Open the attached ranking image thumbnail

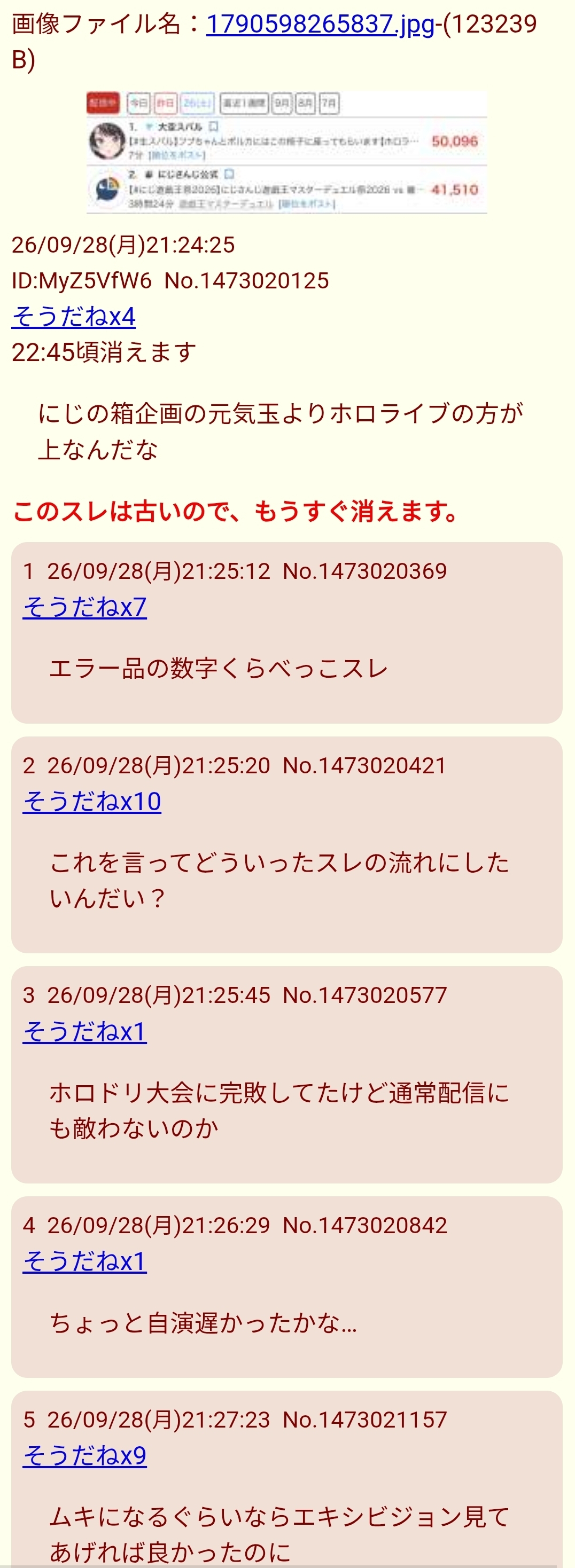pos(287,152)
